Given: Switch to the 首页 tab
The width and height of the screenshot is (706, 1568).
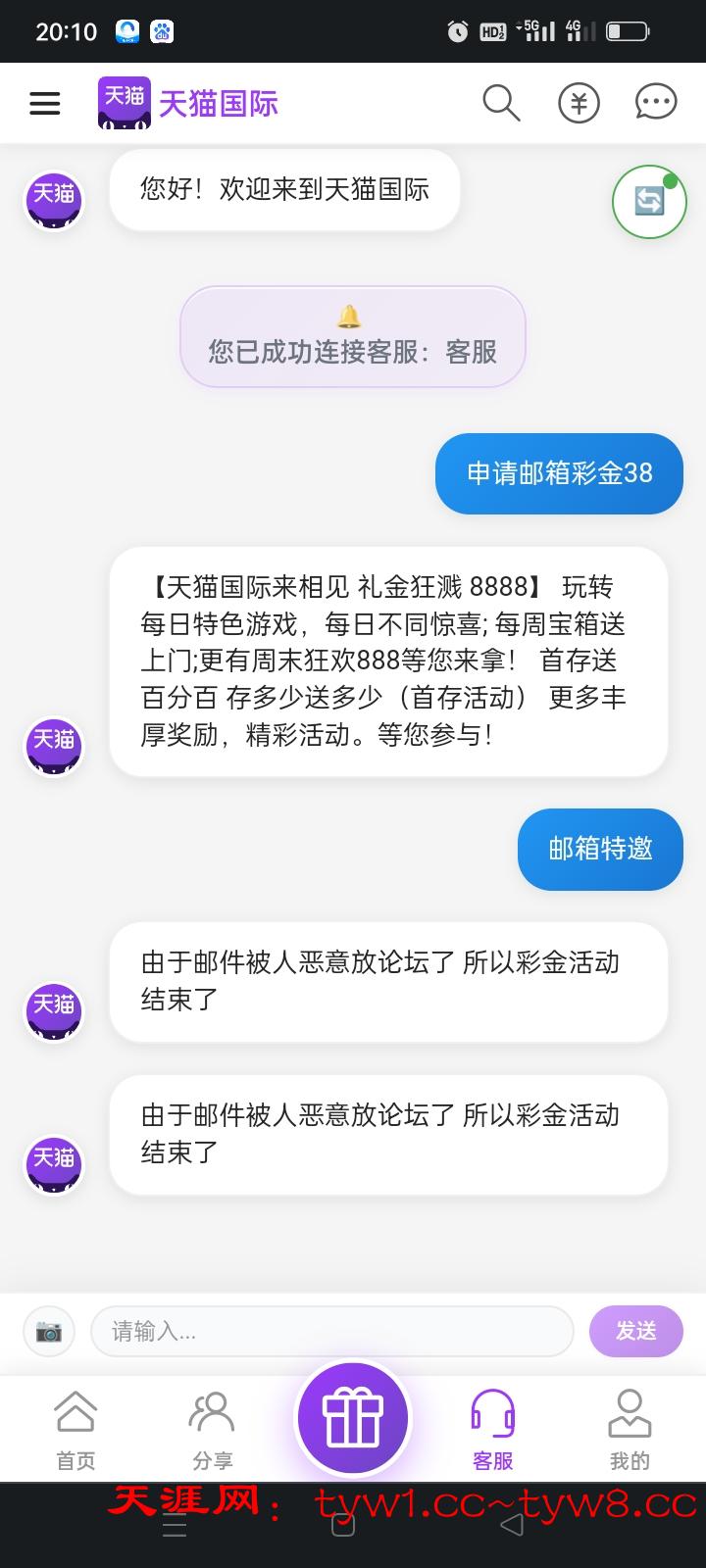Looking at the screenshot, I should 76,1430.
